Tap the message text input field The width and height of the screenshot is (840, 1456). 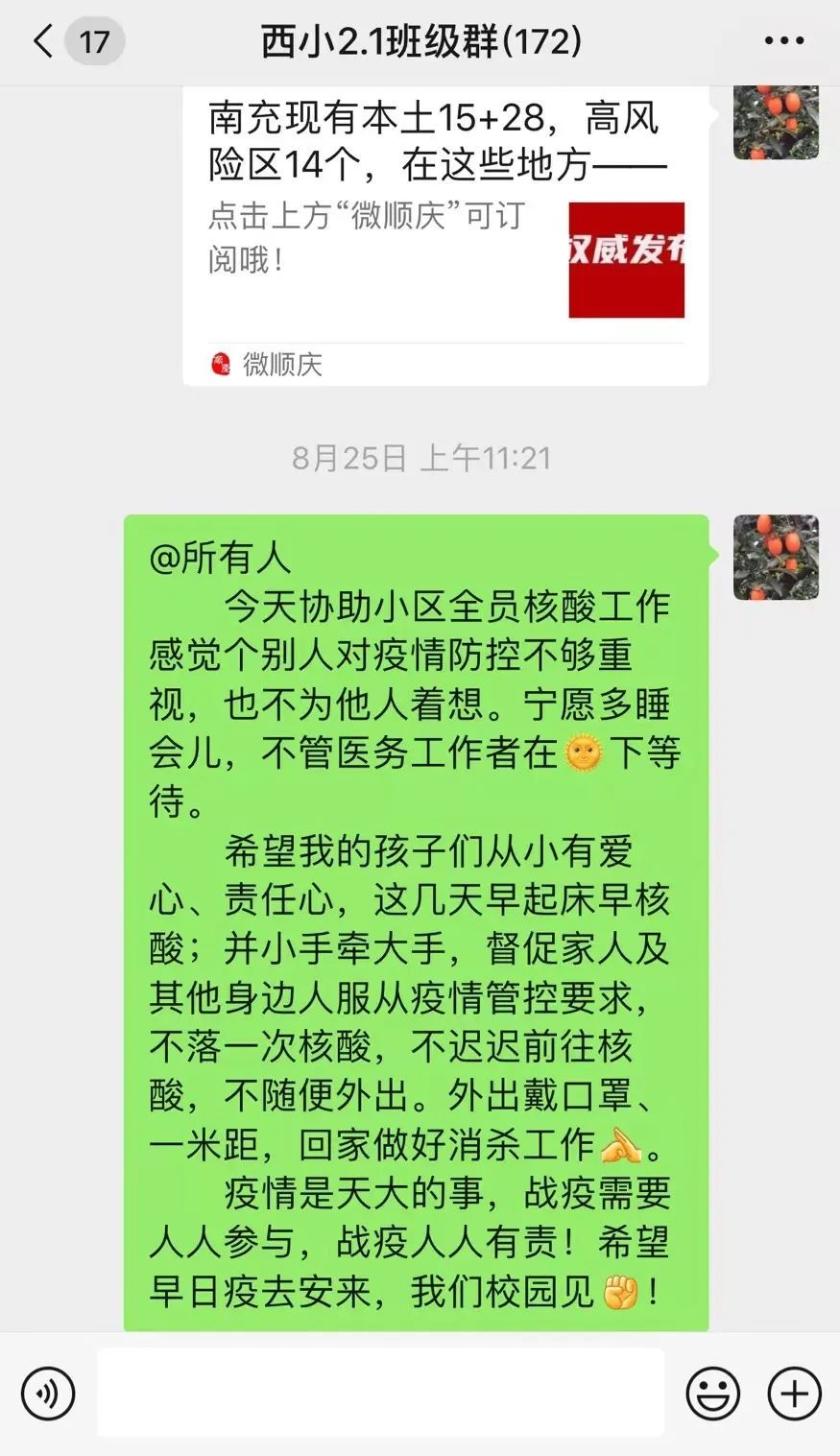point(380,1393)
